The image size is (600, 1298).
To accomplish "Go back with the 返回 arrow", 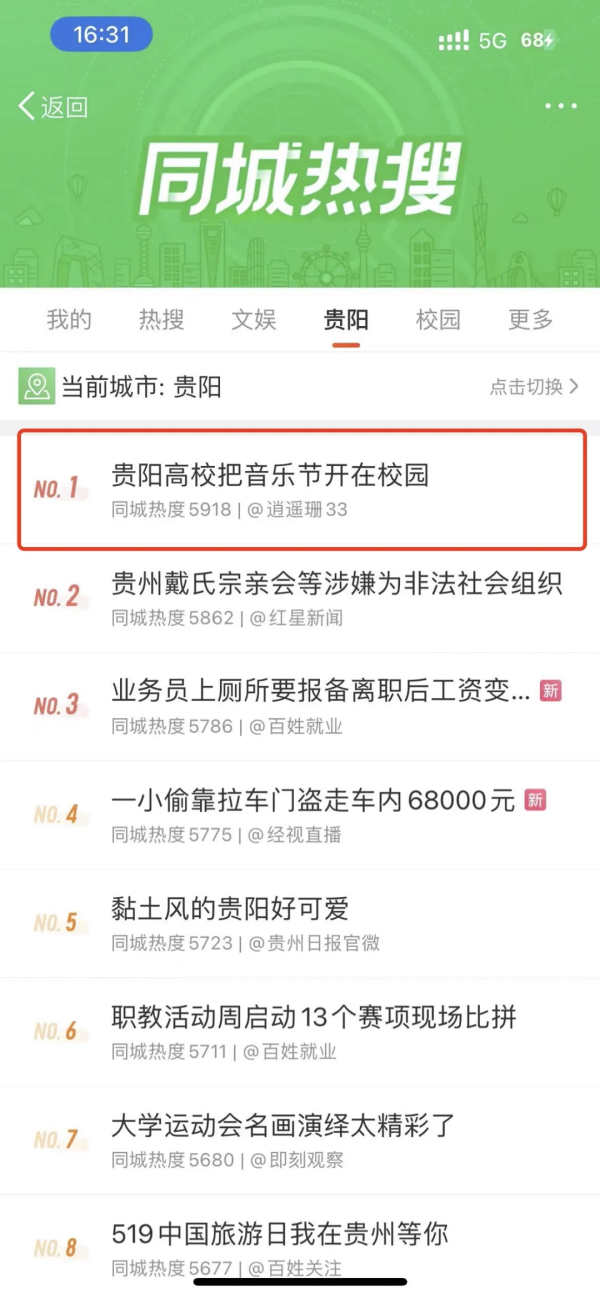I will pyautogui.click(x=53, y=107).
